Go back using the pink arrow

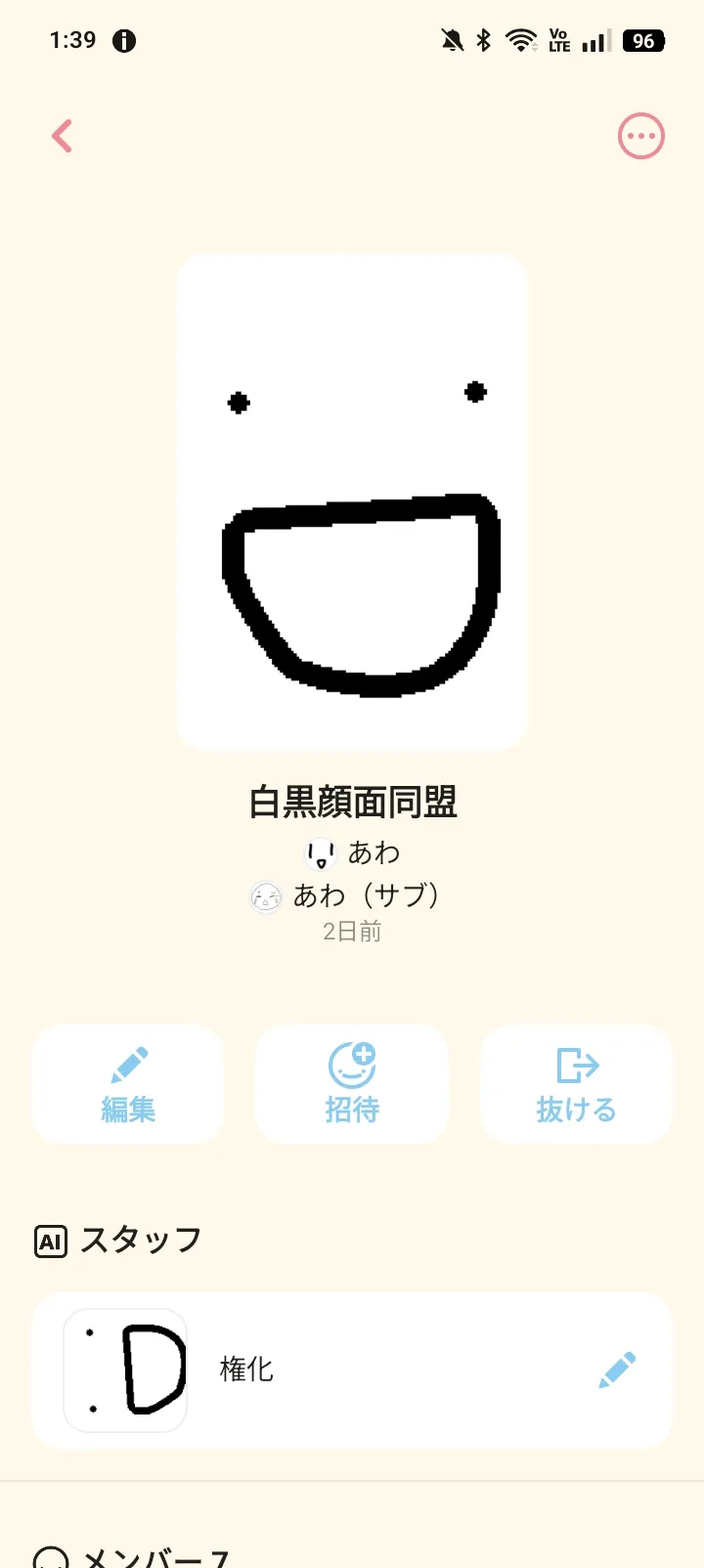click(63, 136)
